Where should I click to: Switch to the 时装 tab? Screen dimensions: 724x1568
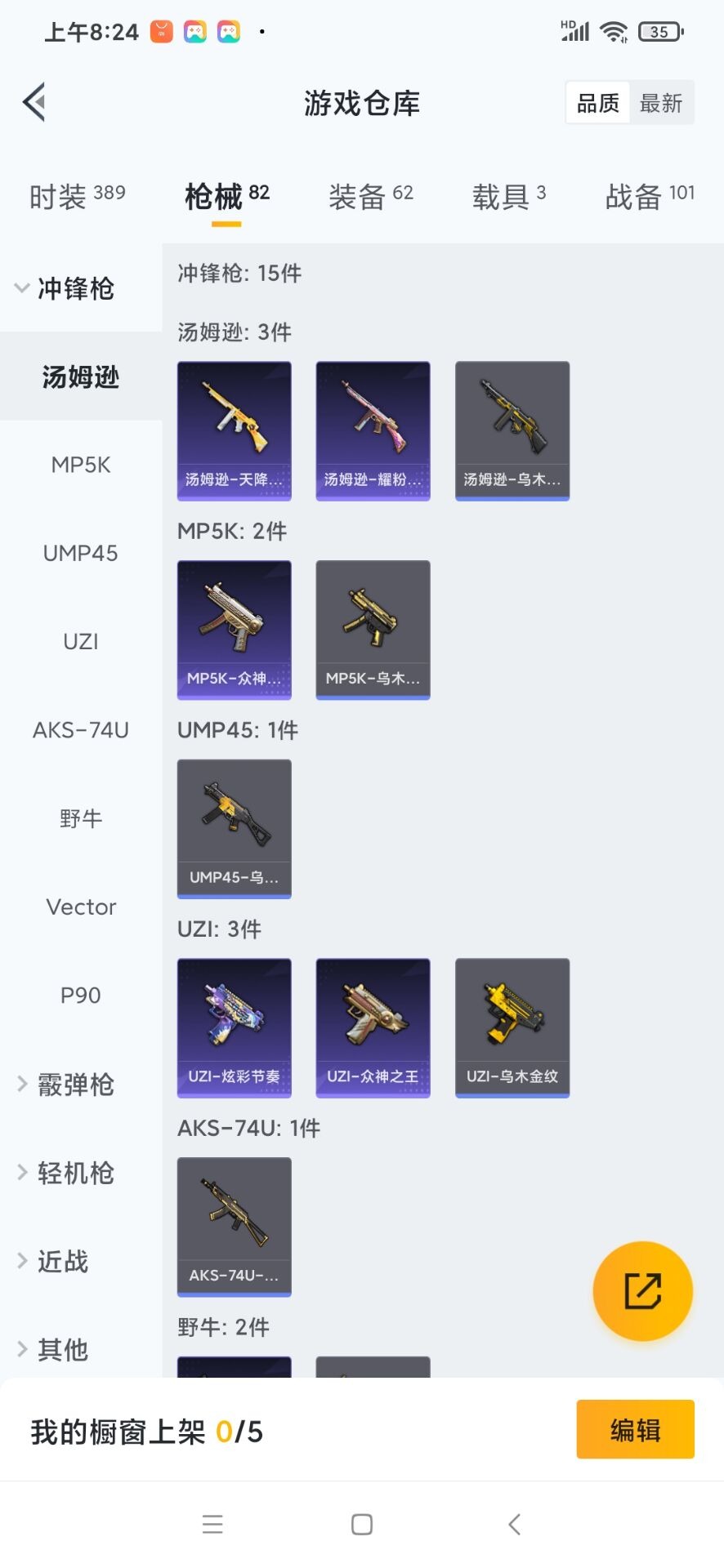click(77, 196)
